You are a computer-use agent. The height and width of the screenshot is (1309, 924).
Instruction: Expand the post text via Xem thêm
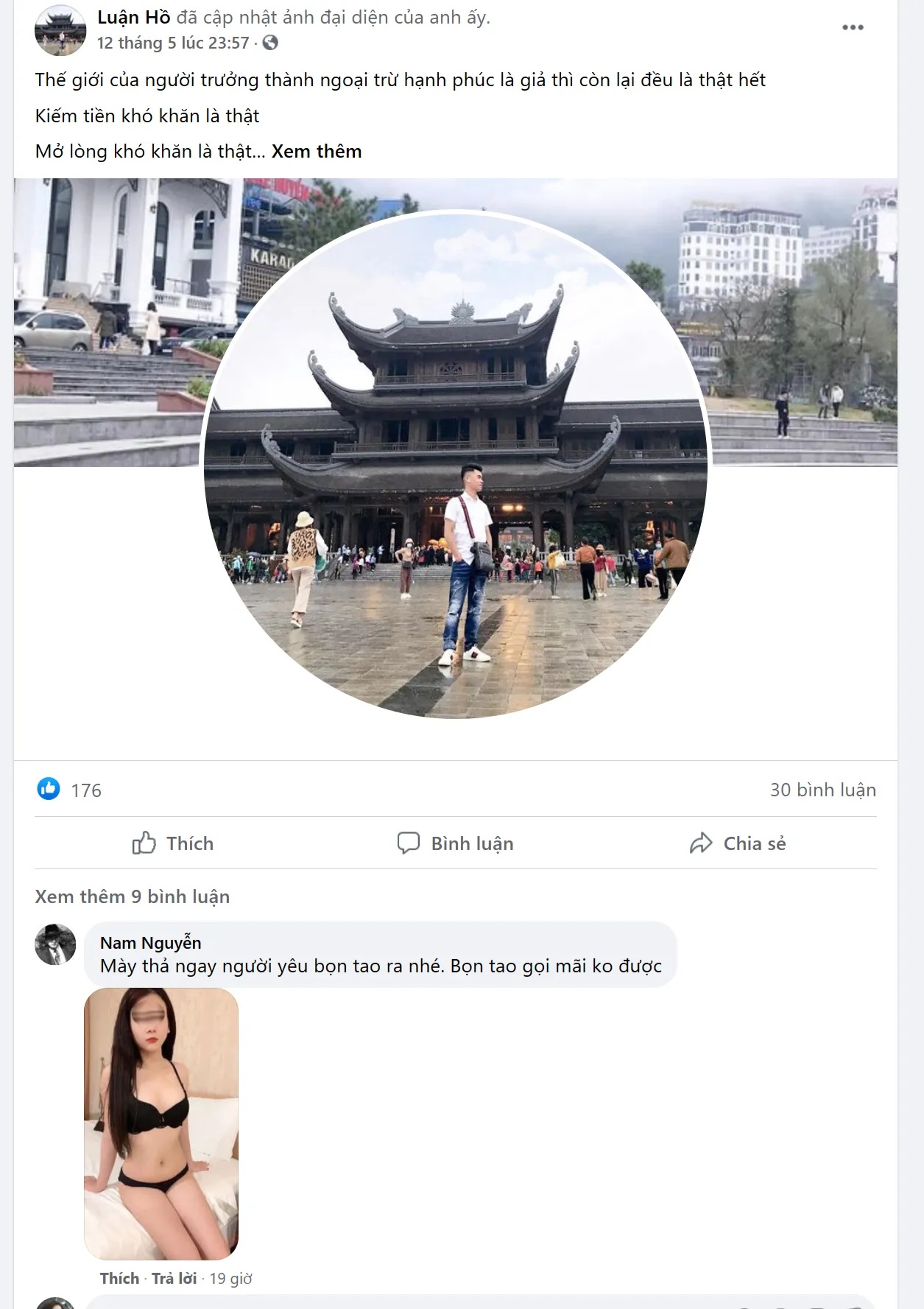tap(317, 152)
